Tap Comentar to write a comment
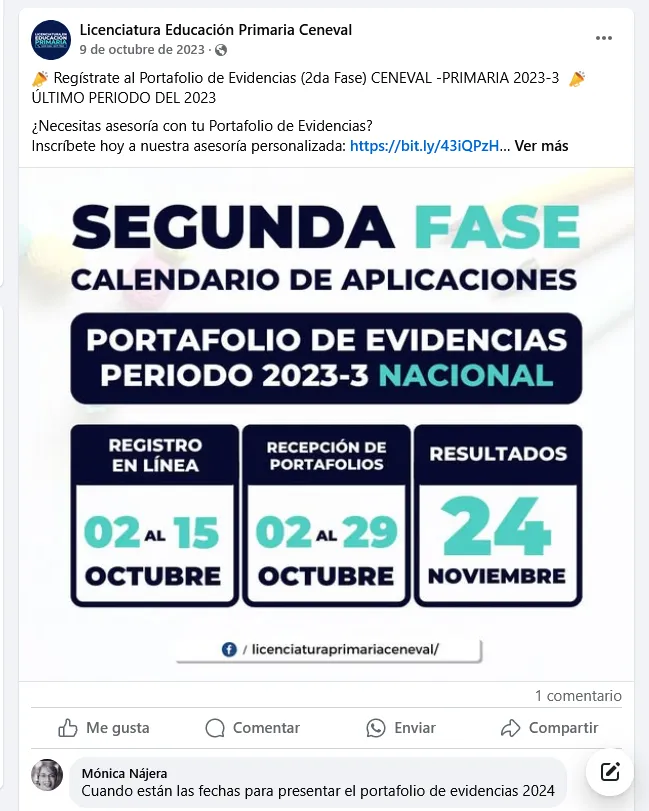The height and width of the screenshot is (811, 649). pyautogui.click(x=252, y=728)
